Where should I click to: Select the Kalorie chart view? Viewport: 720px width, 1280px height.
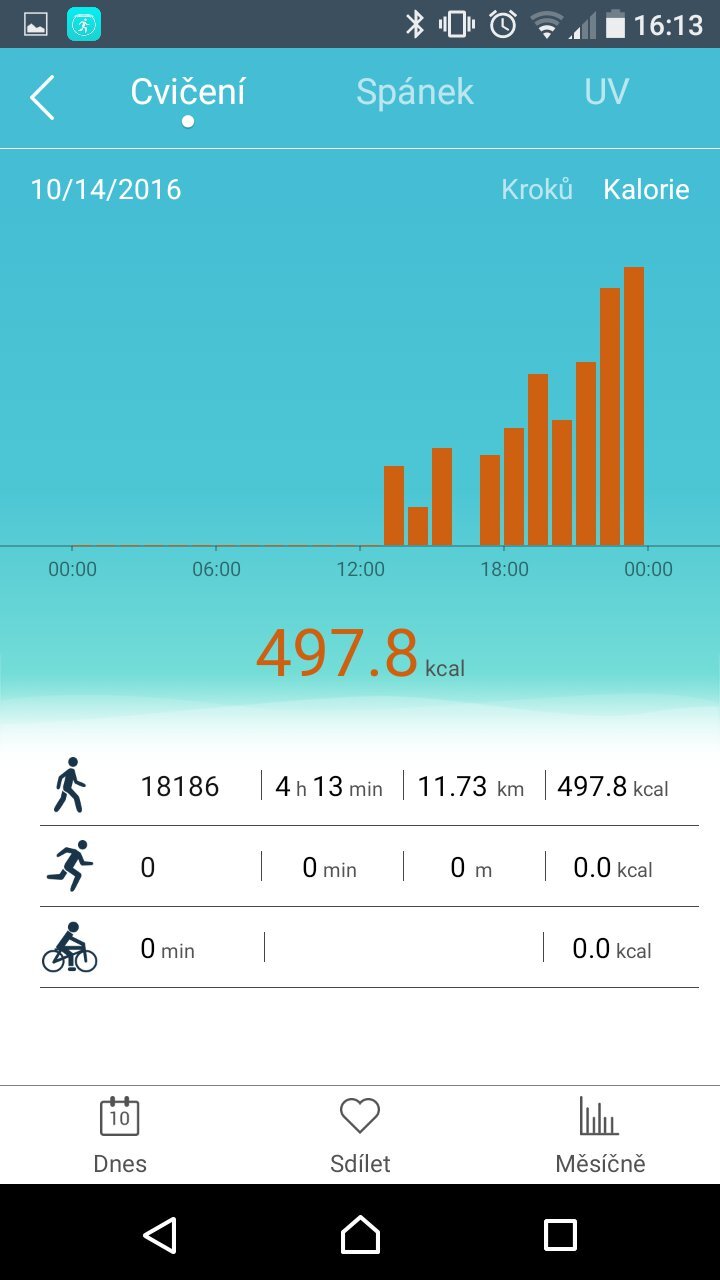[x=646, y=189]
